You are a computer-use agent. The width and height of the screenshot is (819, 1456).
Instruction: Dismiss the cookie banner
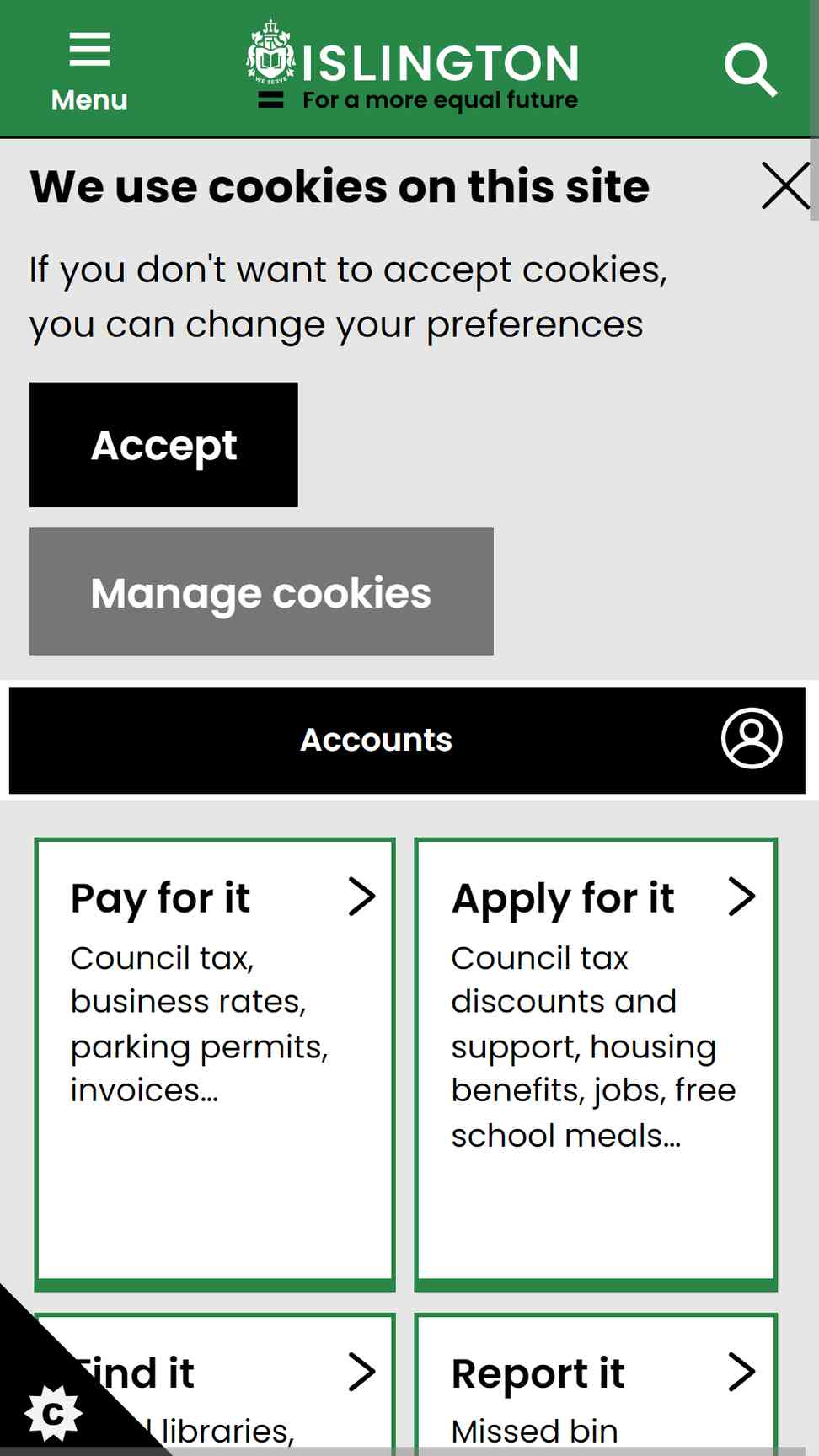(785, 185)
